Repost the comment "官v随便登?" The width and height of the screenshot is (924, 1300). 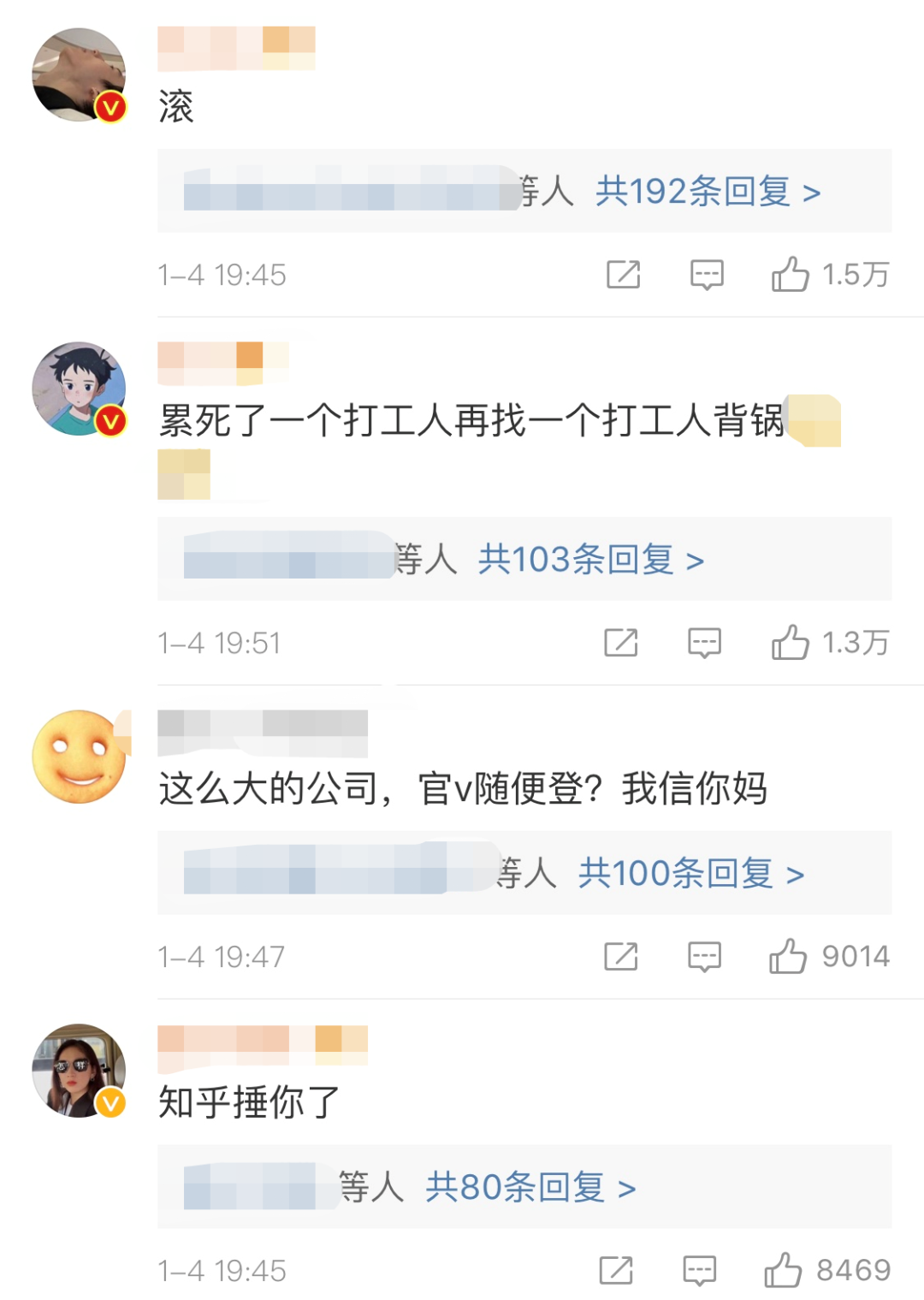coord(621,957)
